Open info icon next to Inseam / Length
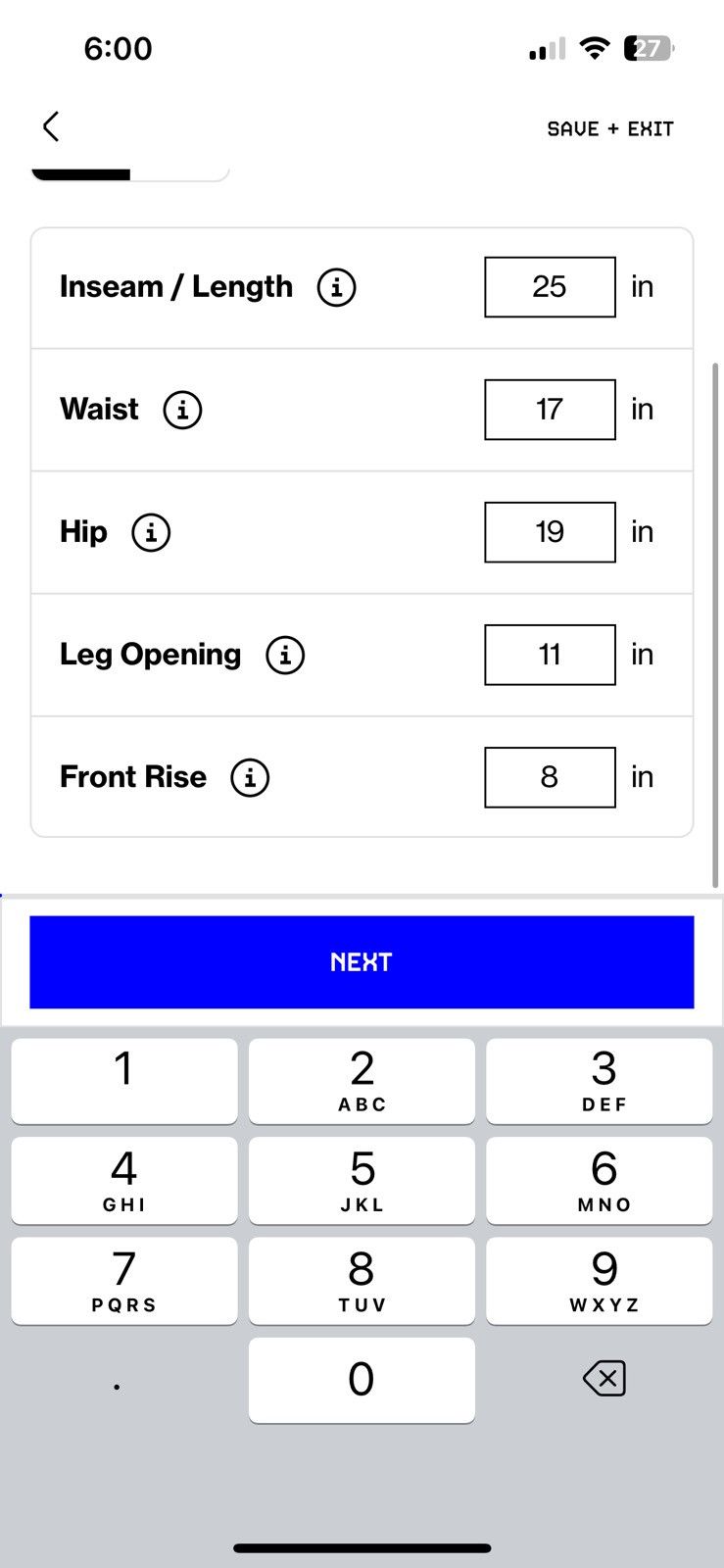The height and width of the screenshot is (1568, 724). click(x=336, y=287)
